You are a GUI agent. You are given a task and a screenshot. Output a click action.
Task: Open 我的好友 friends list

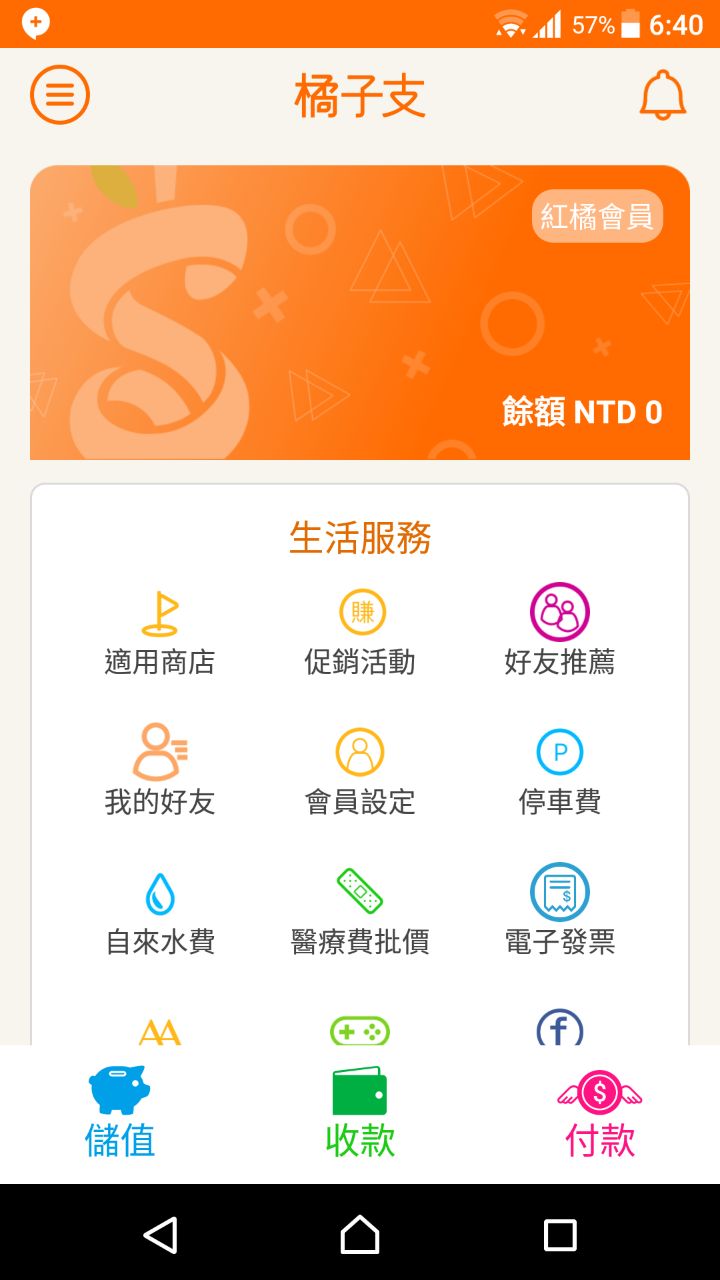[160, 773]
